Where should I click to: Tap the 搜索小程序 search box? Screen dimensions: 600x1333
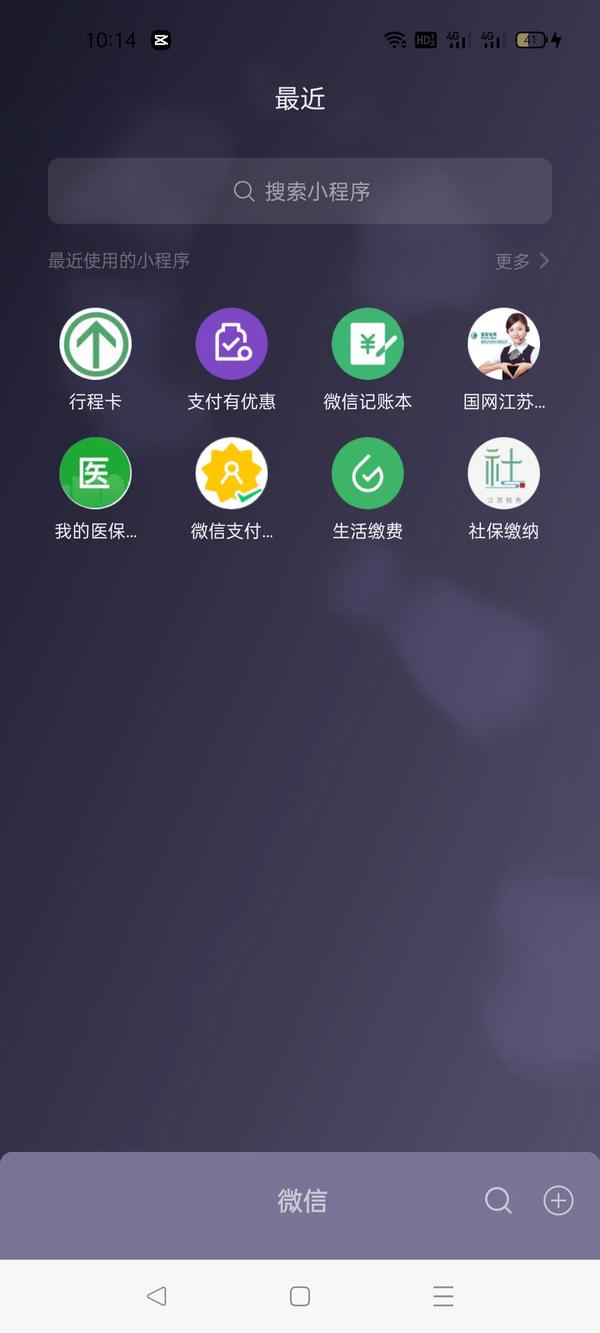tap(300, 191)
